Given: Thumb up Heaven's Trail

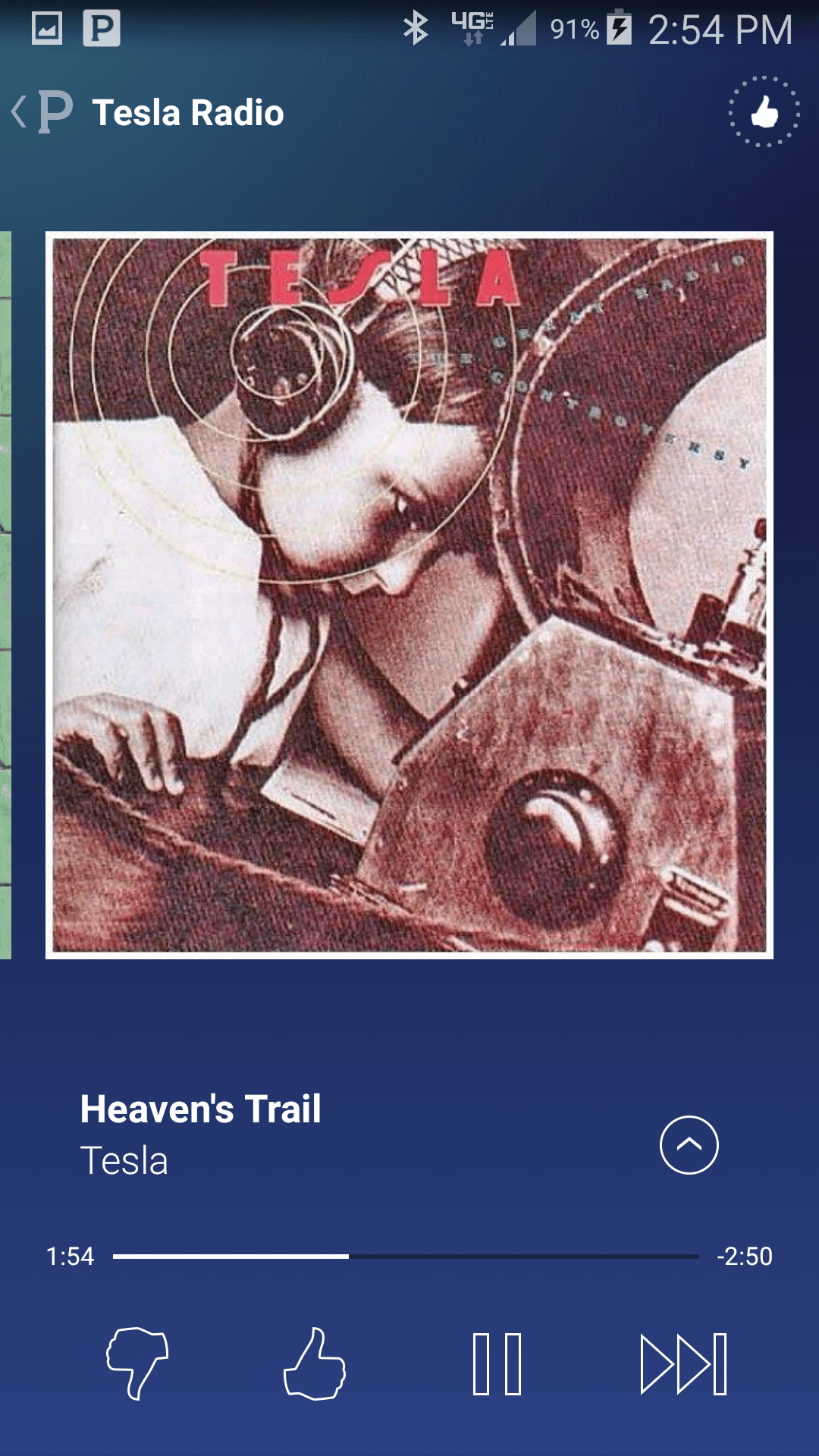Looking at the screenshot, I should (315, 1363).
